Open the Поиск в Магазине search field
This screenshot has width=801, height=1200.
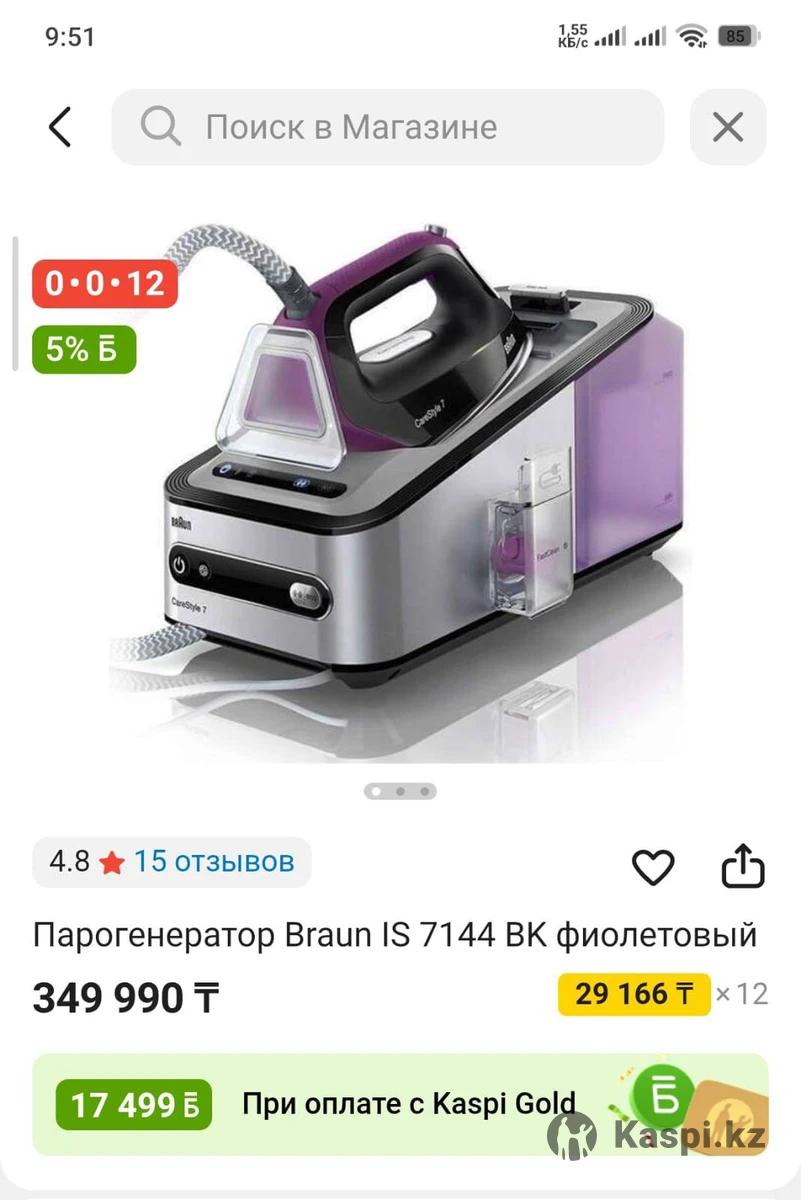pos(388,127)
